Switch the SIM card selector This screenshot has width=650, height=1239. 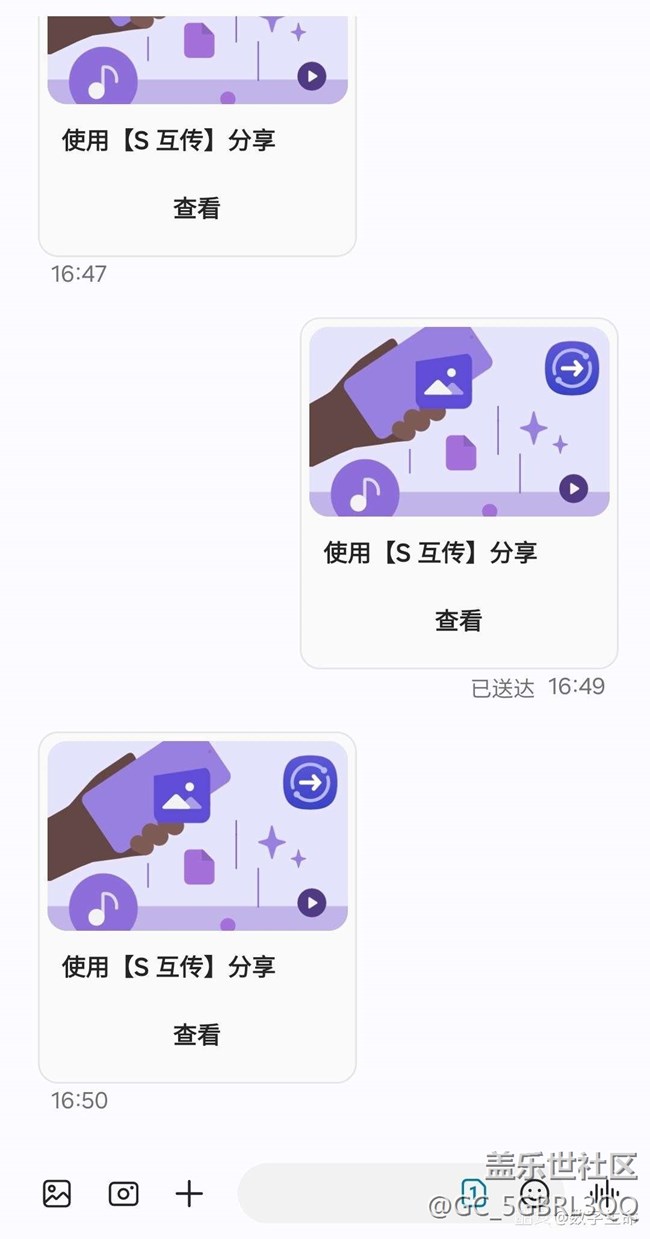[x=473, y=1192]
